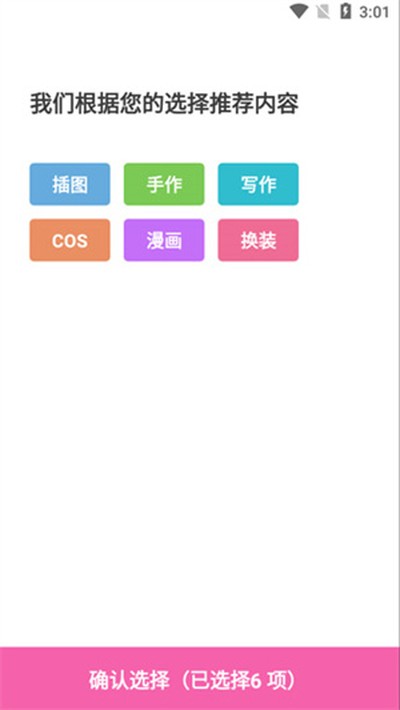The image size is (400, 710).
Task: Deselect the 手作 category chip
Action: (x=164, y=184)
